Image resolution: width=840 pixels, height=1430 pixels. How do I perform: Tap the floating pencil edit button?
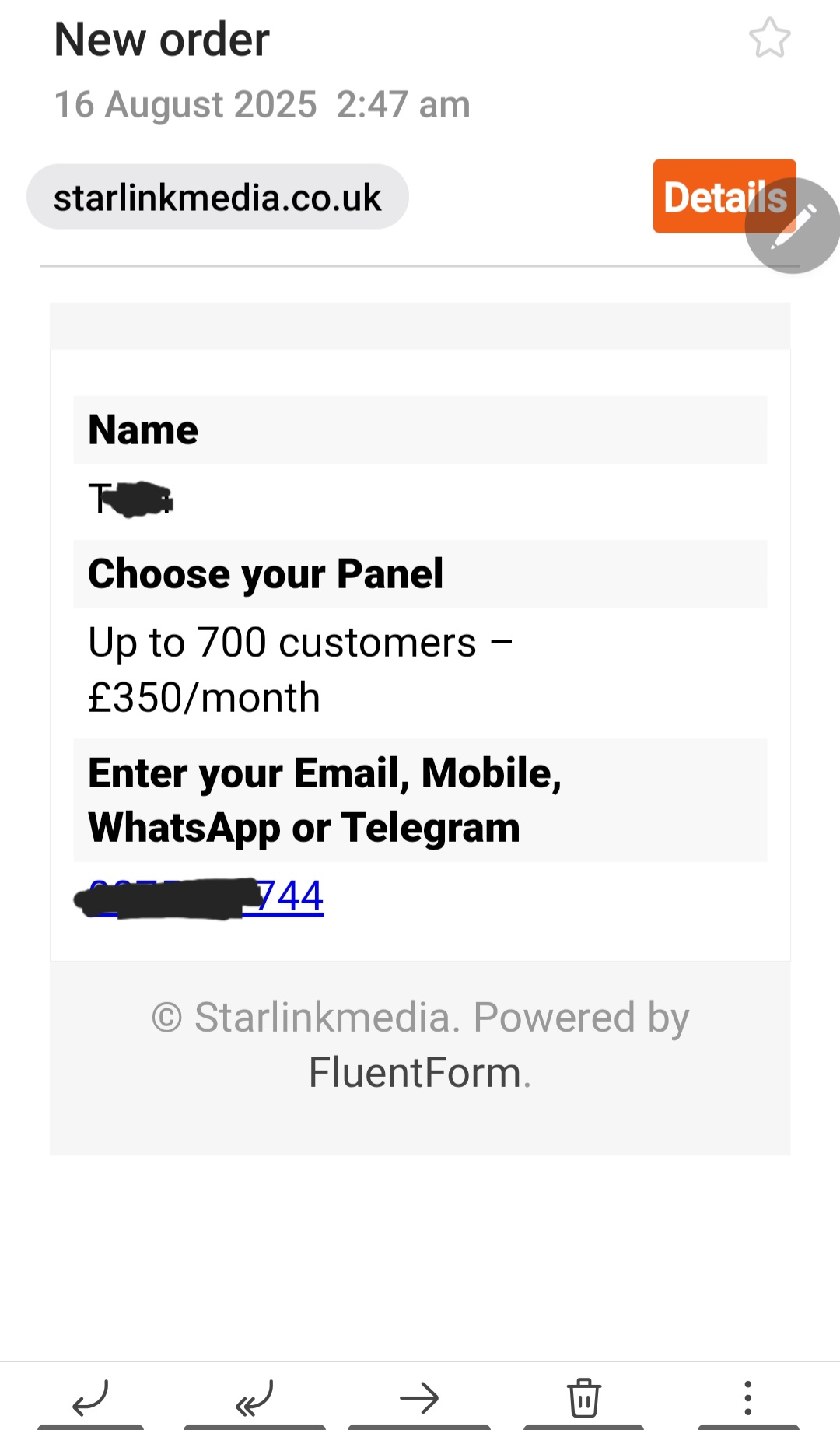[x=793, y=226]
